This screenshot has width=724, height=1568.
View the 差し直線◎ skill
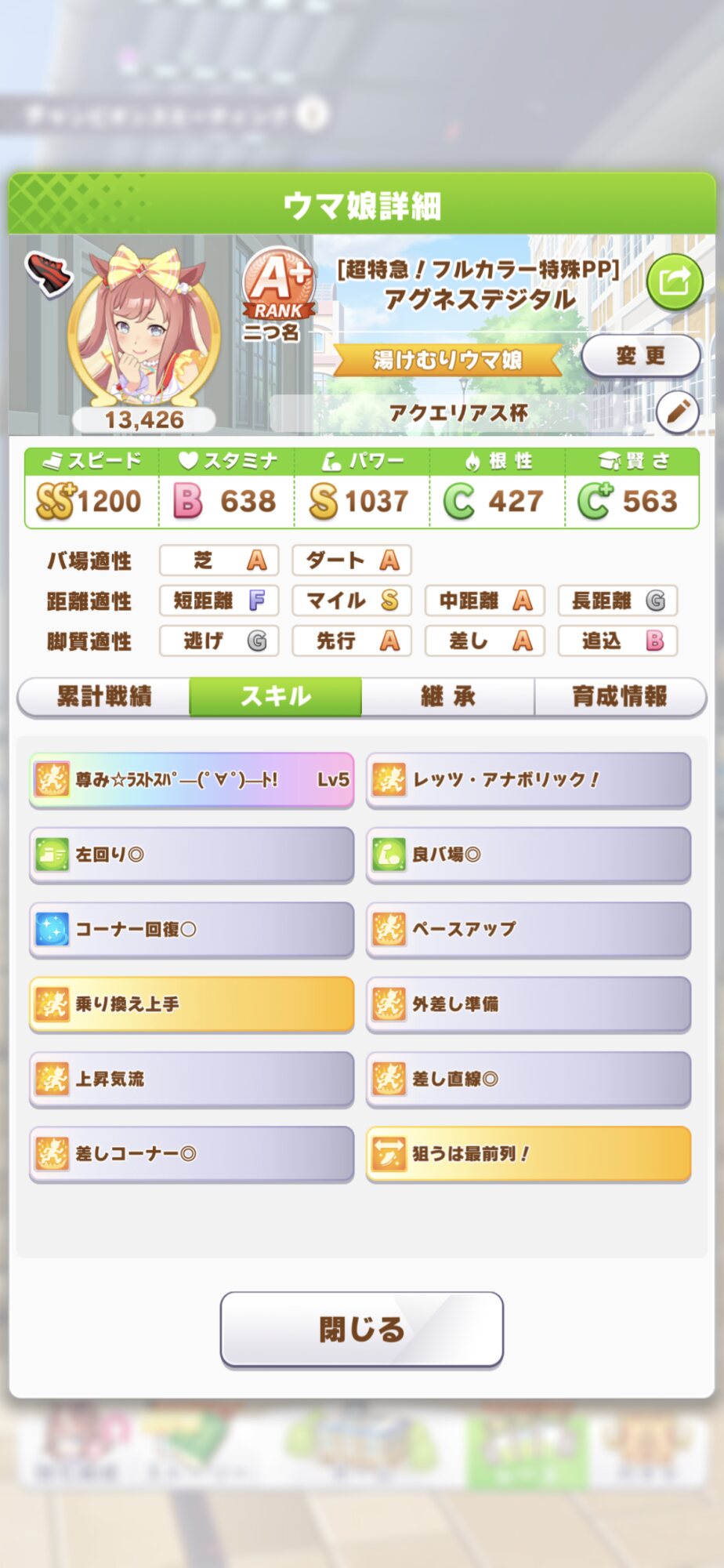(x=528, y=1079)
